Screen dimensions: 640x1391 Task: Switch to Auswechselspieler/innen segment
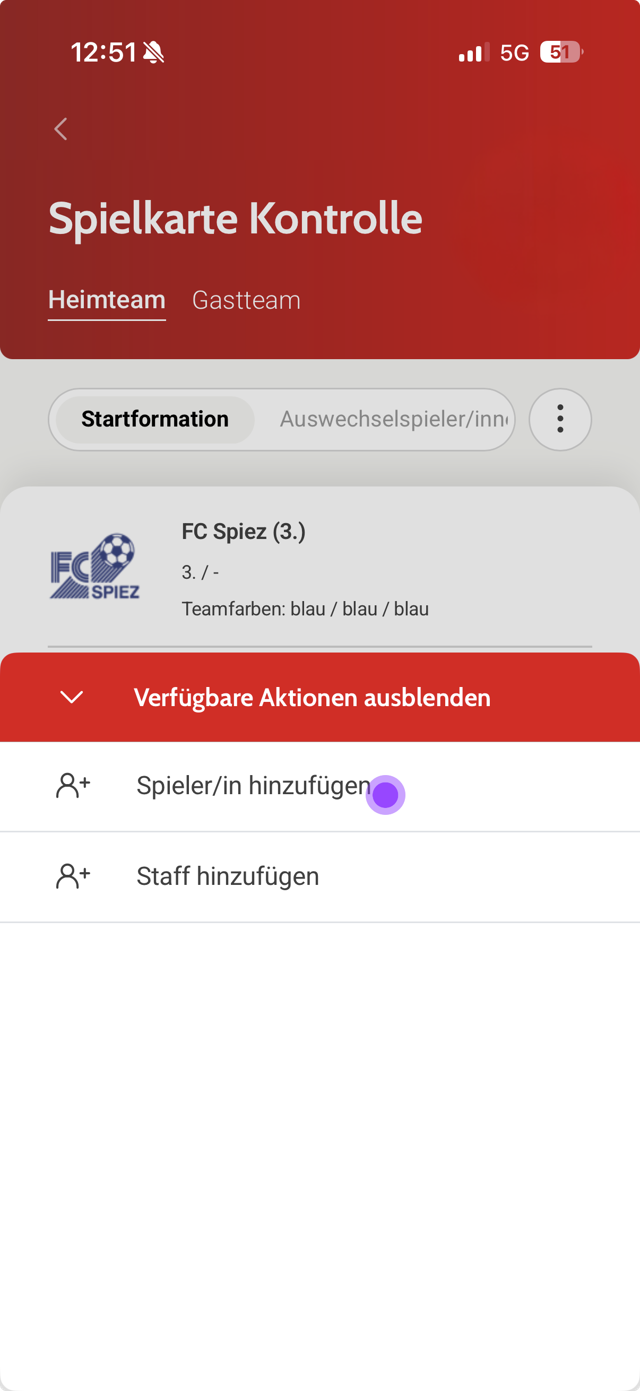click(392, 419)
